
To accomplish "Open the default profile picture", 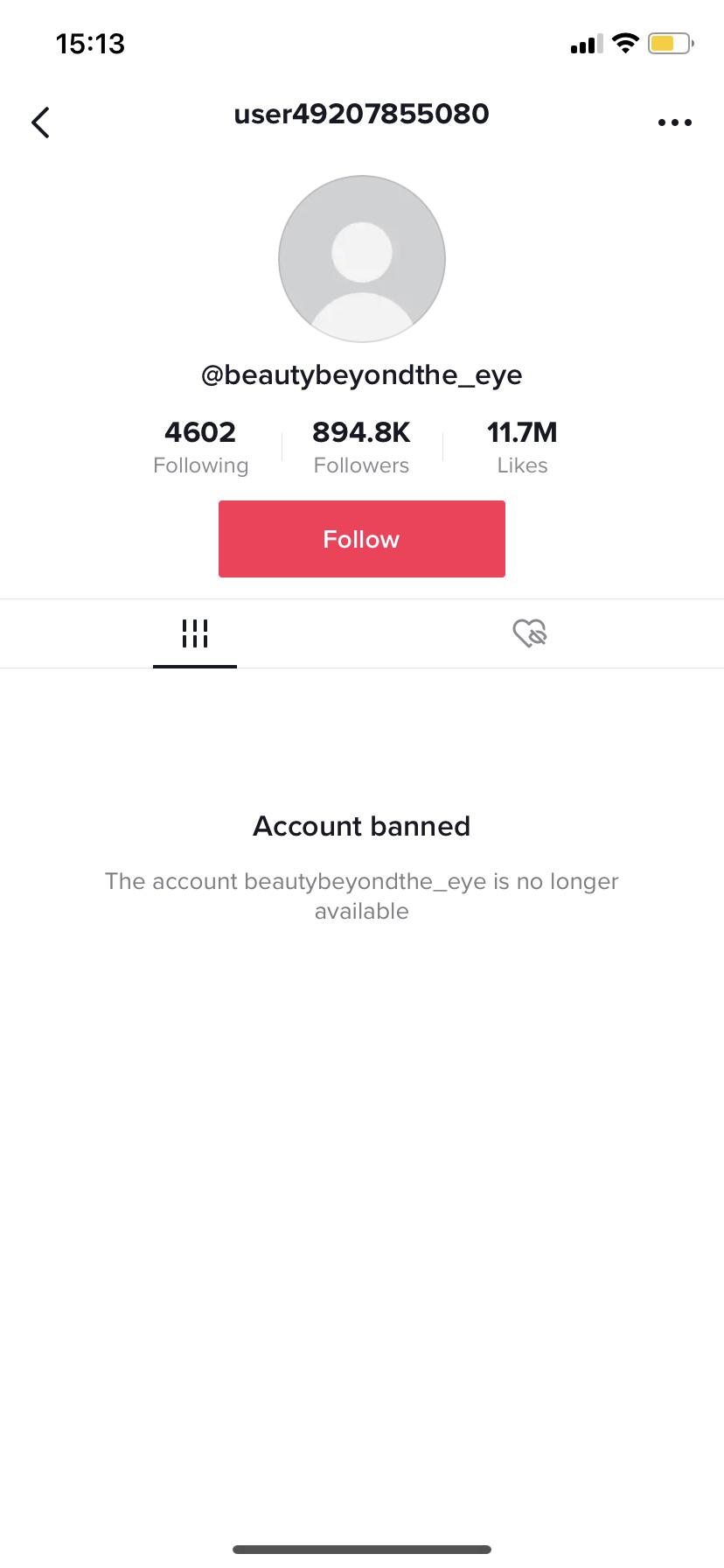I will pos(361,259).
